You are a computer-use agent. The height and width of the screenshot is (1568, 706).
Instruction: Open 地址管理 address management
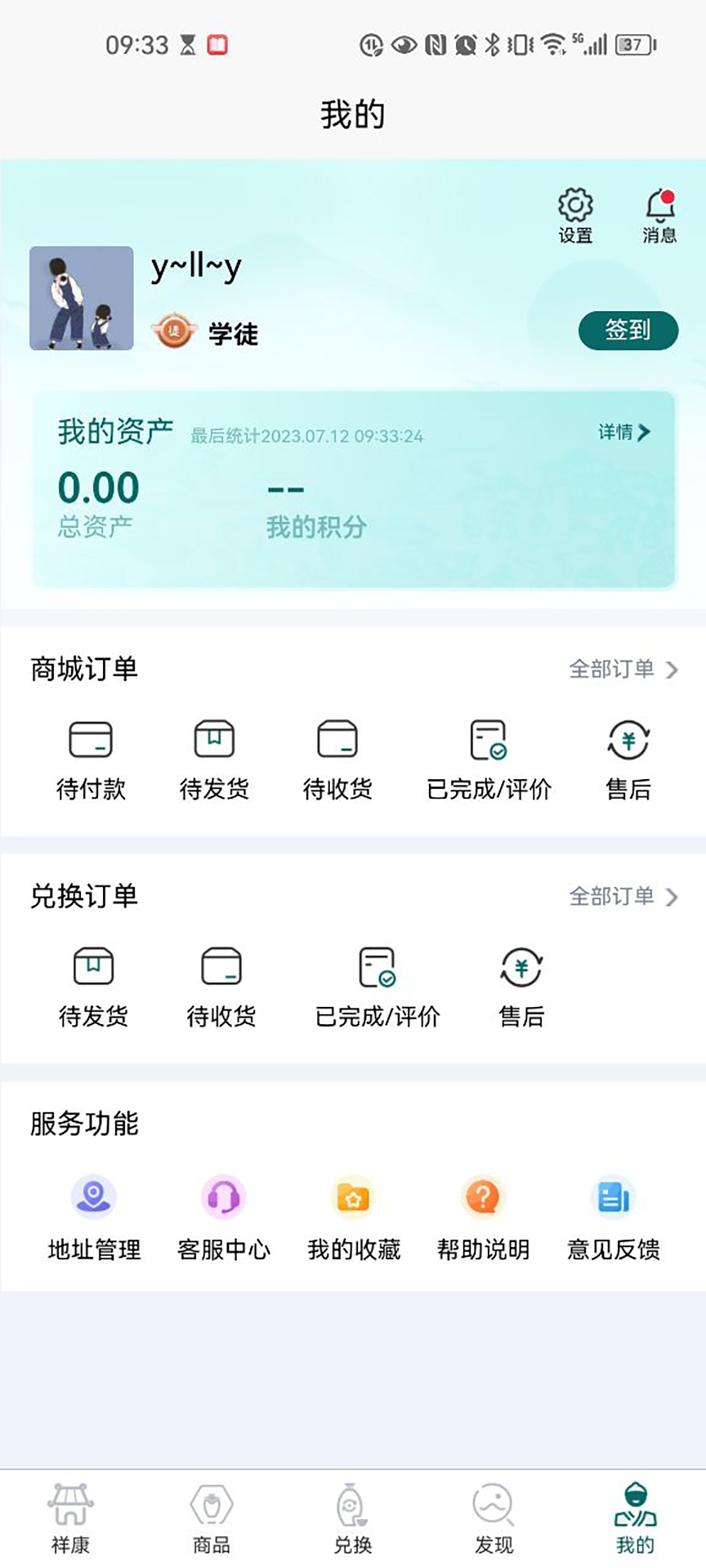[94, 1215]
